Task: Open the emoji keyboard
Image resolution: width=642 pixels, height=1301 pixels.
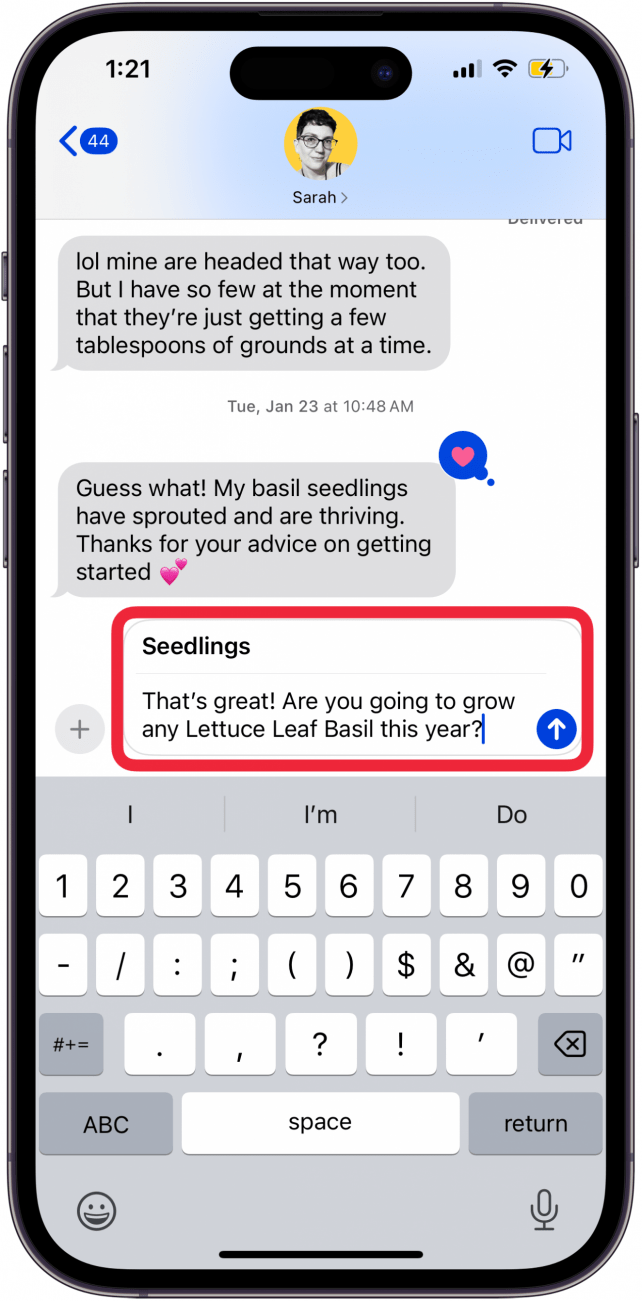Action: (x=97, y=1212)
